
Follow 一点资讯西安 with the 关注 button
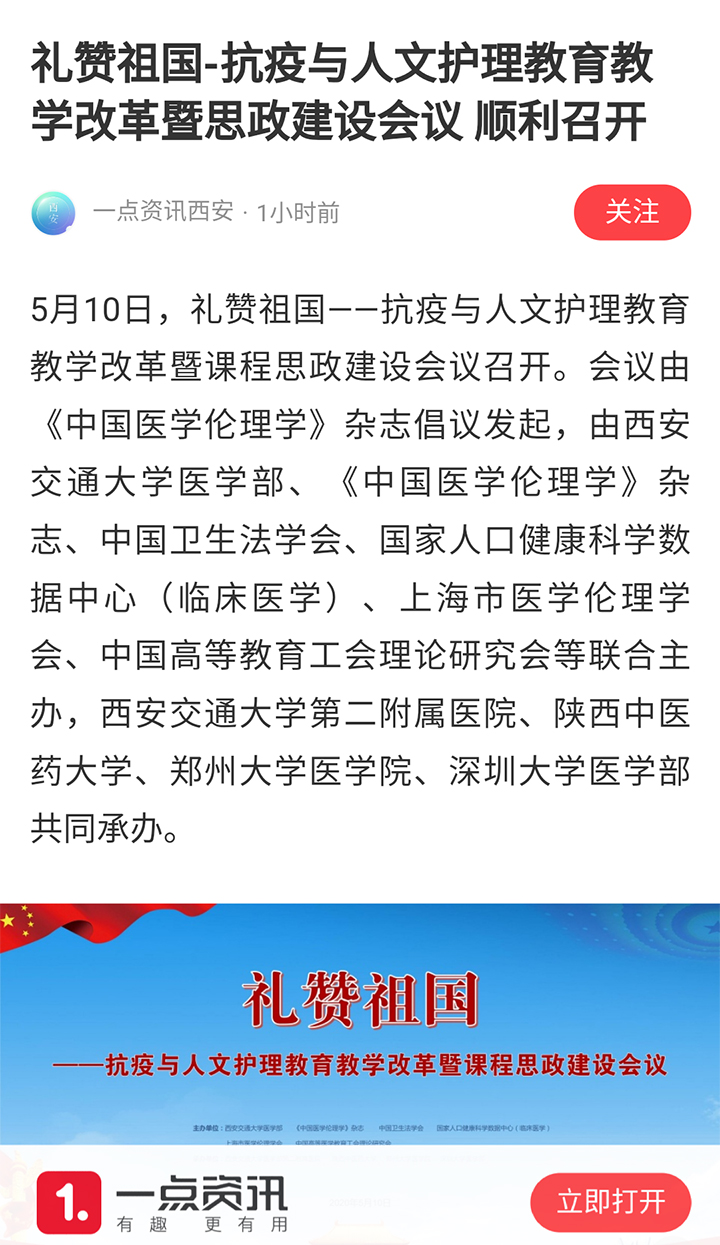[632, 212]
